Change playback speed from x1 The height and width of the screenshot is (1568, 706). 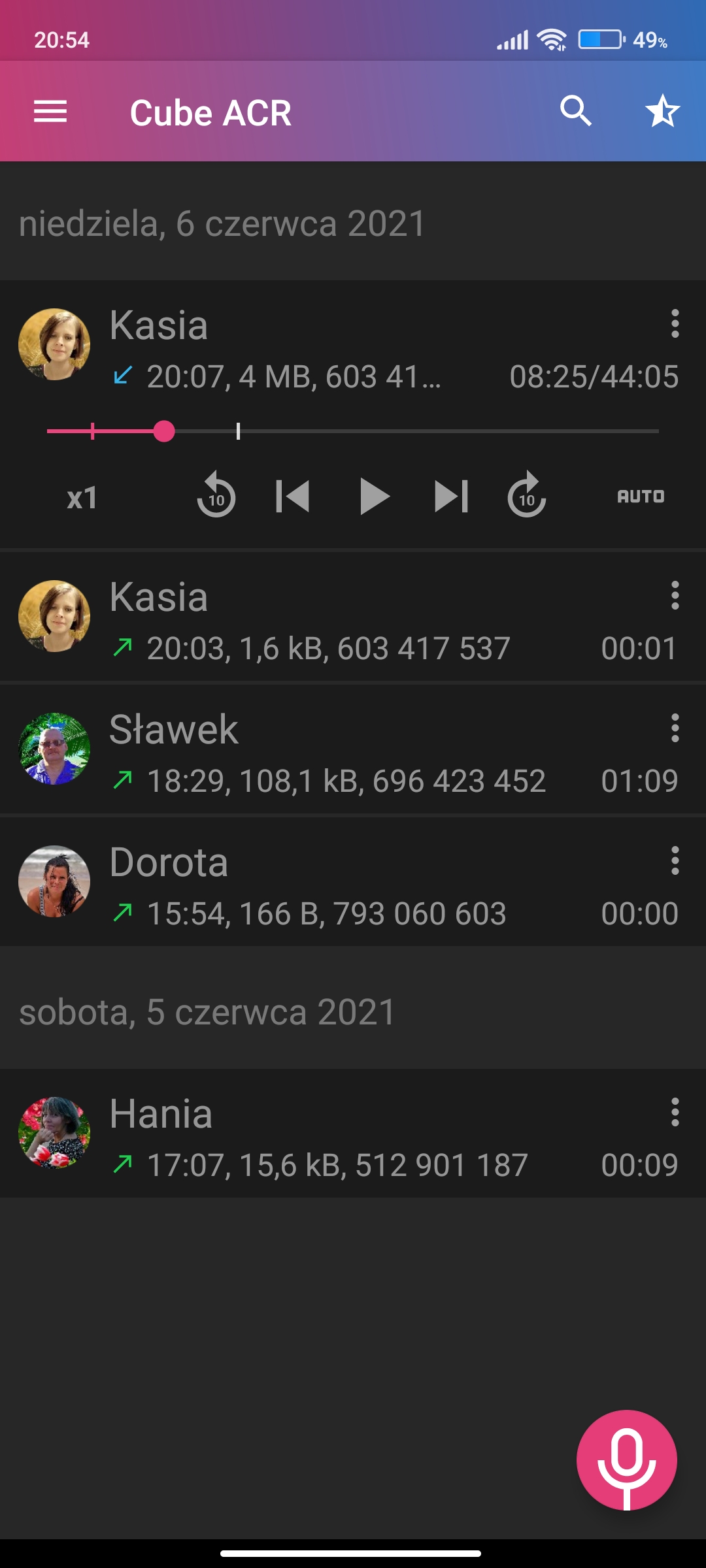(x=82, y=498)
